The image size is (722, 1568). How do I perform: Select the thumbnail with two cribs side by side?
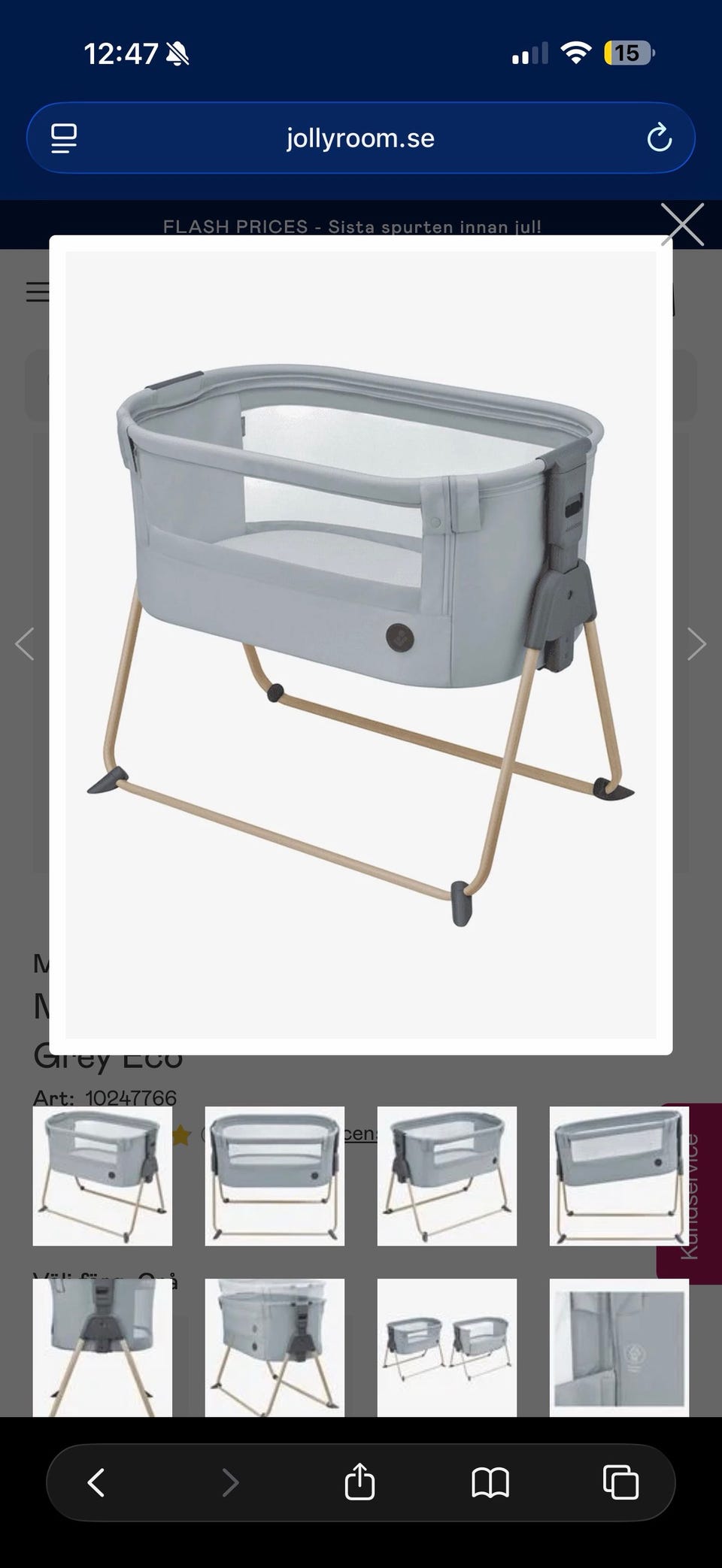[447, 1347]
